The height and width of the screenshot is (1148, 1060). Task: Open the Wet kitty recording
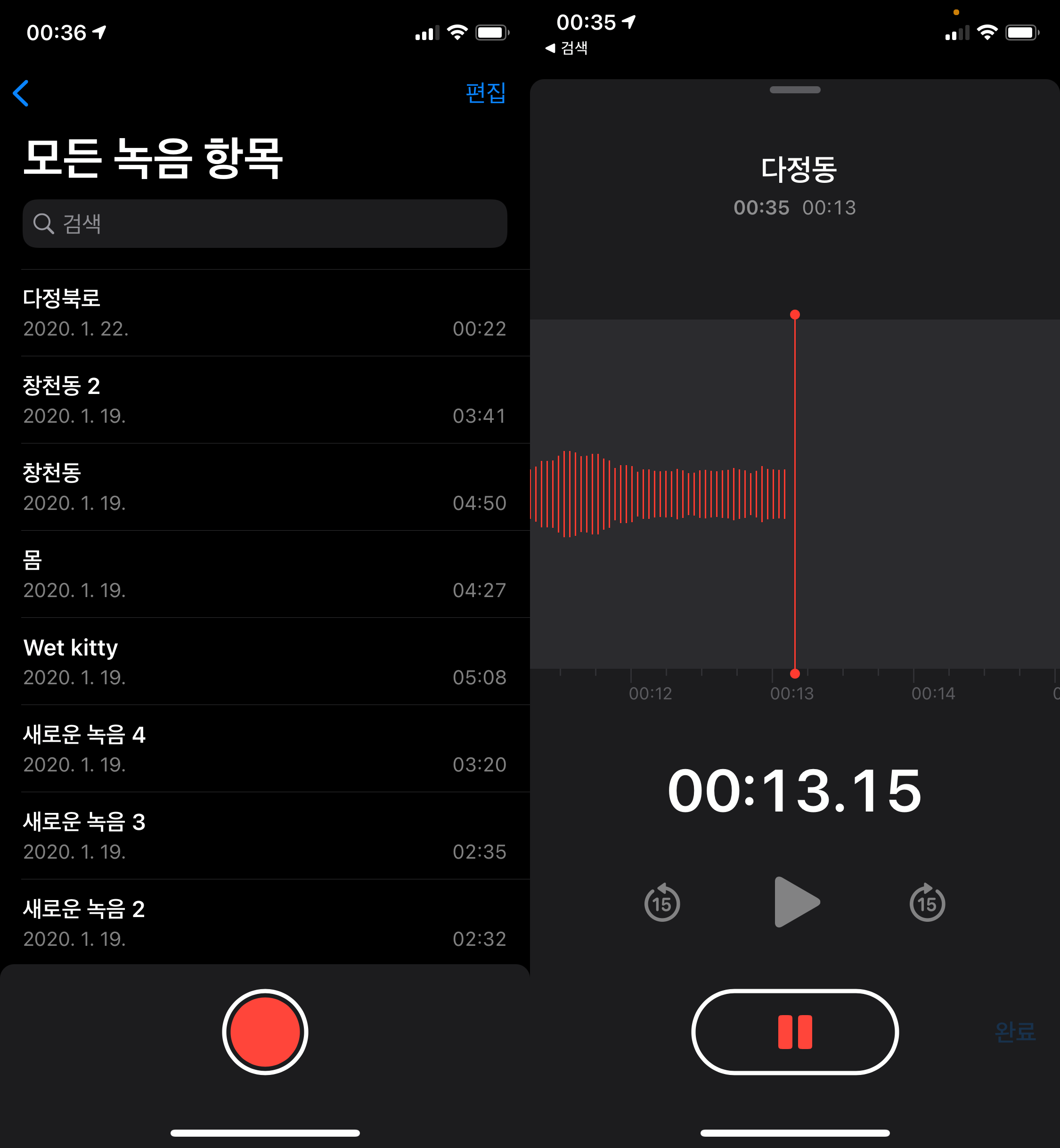click(264, 662)
